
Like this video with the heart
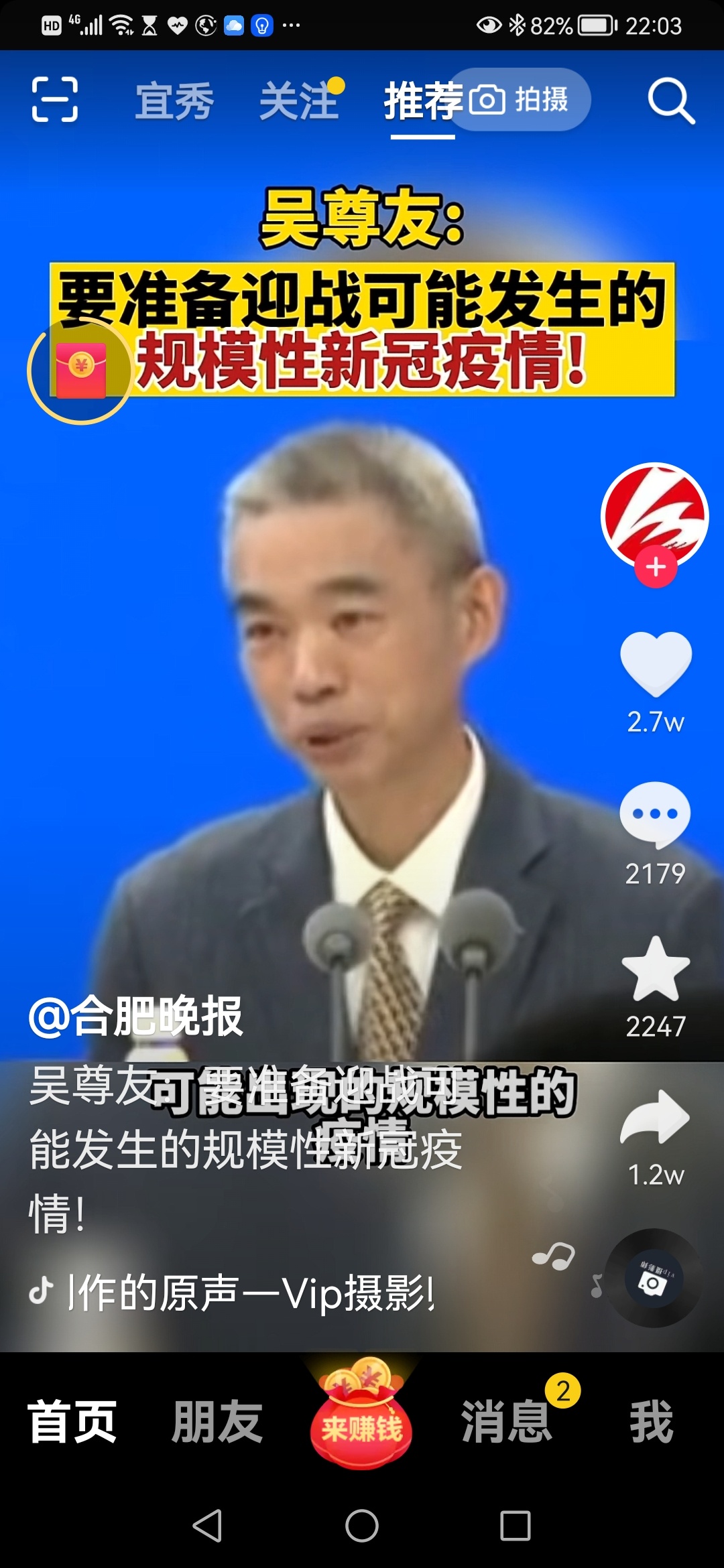[656, 663]
